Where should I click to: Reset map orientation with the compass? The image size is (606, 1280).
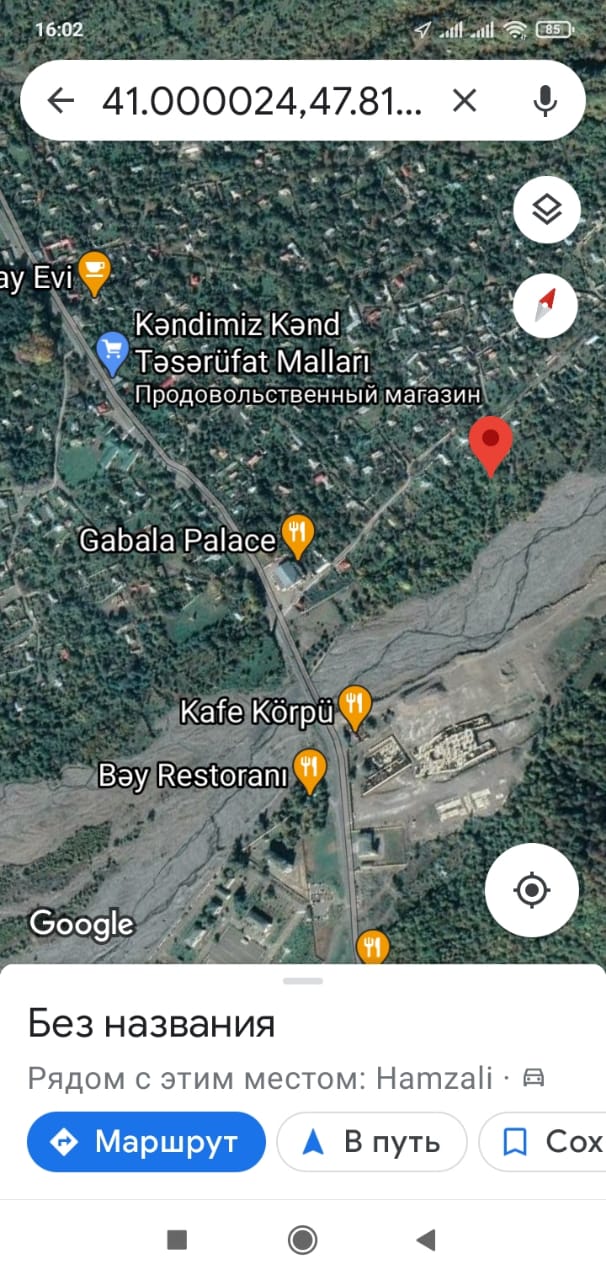click(546, 305)
